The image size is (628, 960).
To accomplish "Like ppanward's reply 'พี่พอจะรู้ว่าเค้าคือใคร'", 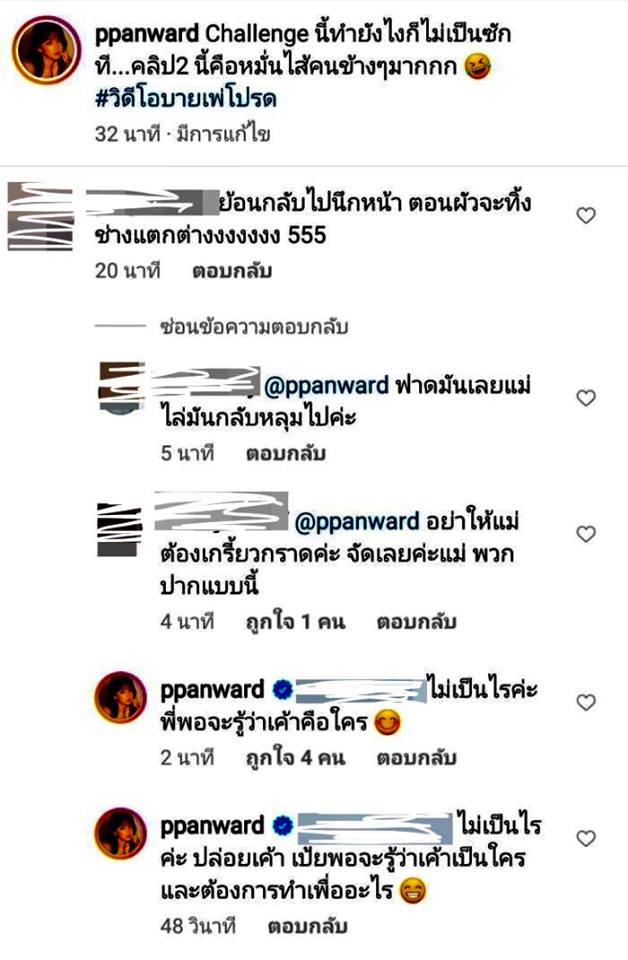I will click(587, 703).
